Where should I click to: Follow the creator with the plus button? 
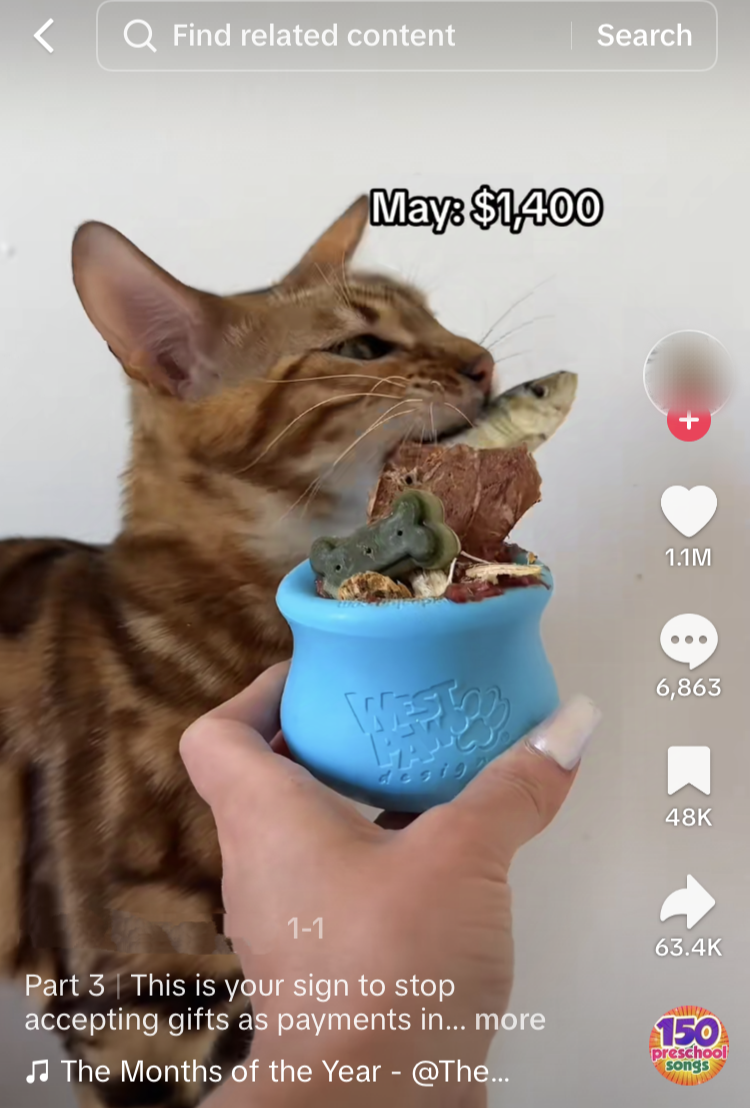pyautogui.click(x=688, y=421)
